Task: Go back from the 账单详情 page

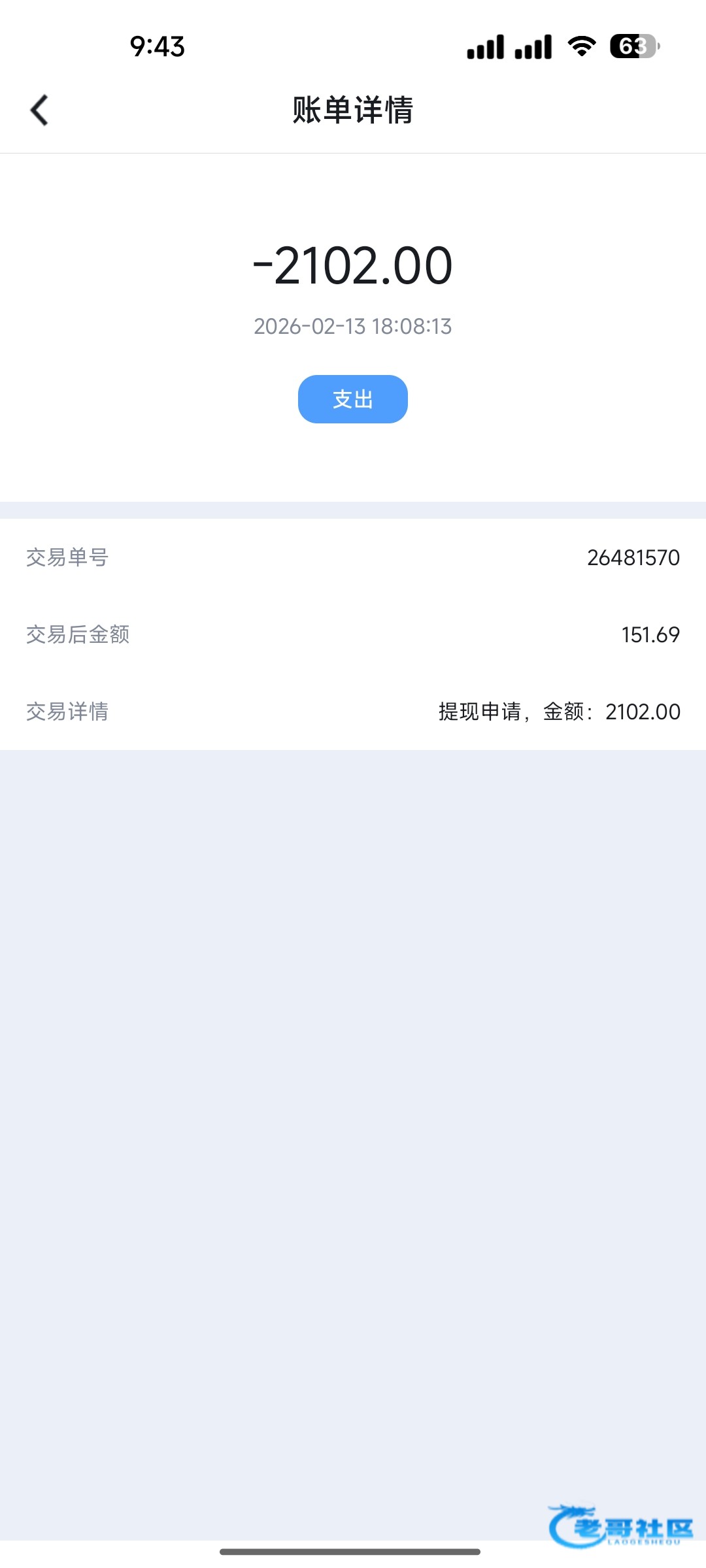Action: (x=40, y=110)
